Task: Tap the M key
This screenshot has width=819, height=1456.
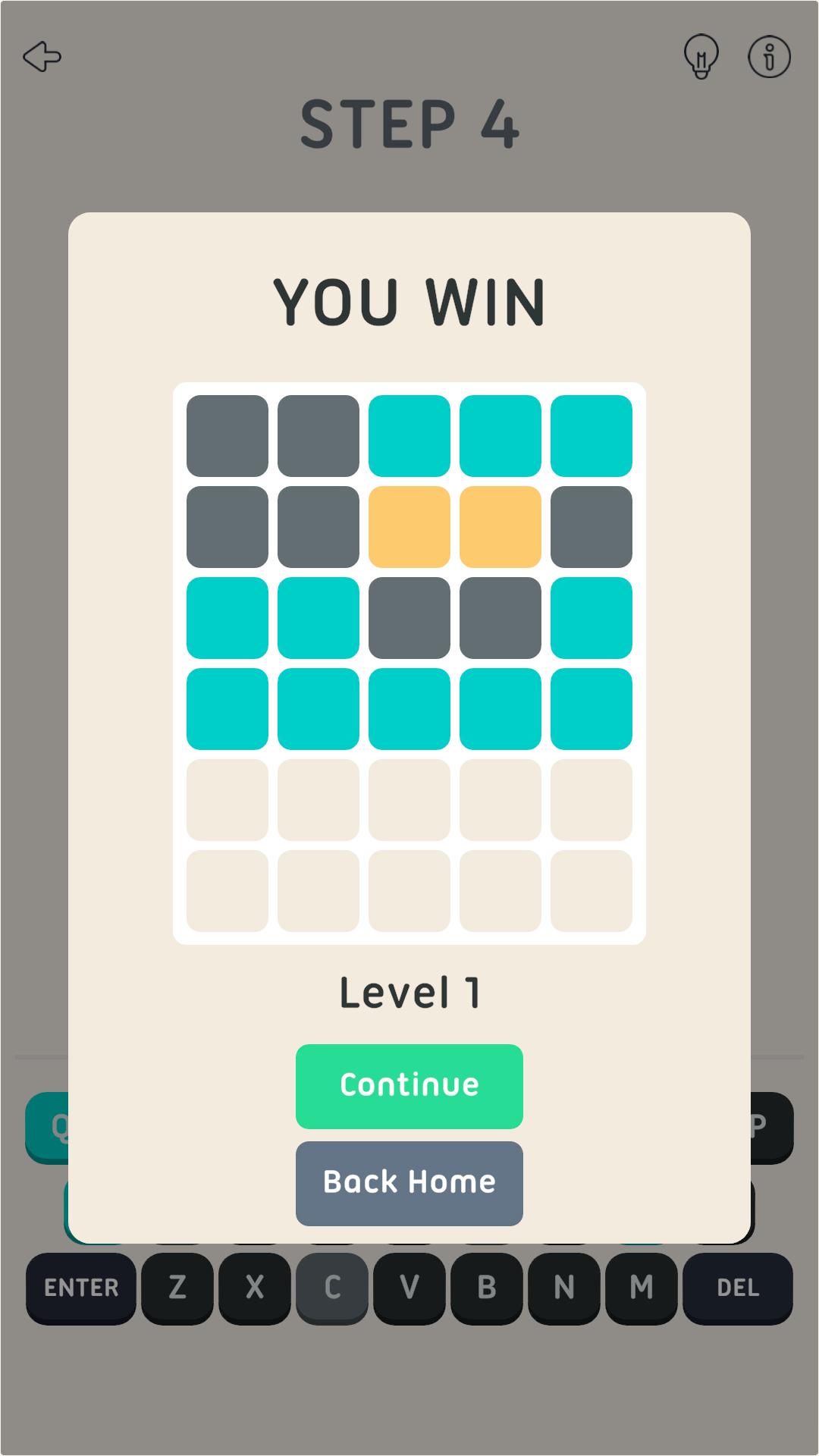Action: tap(642, 1288)
